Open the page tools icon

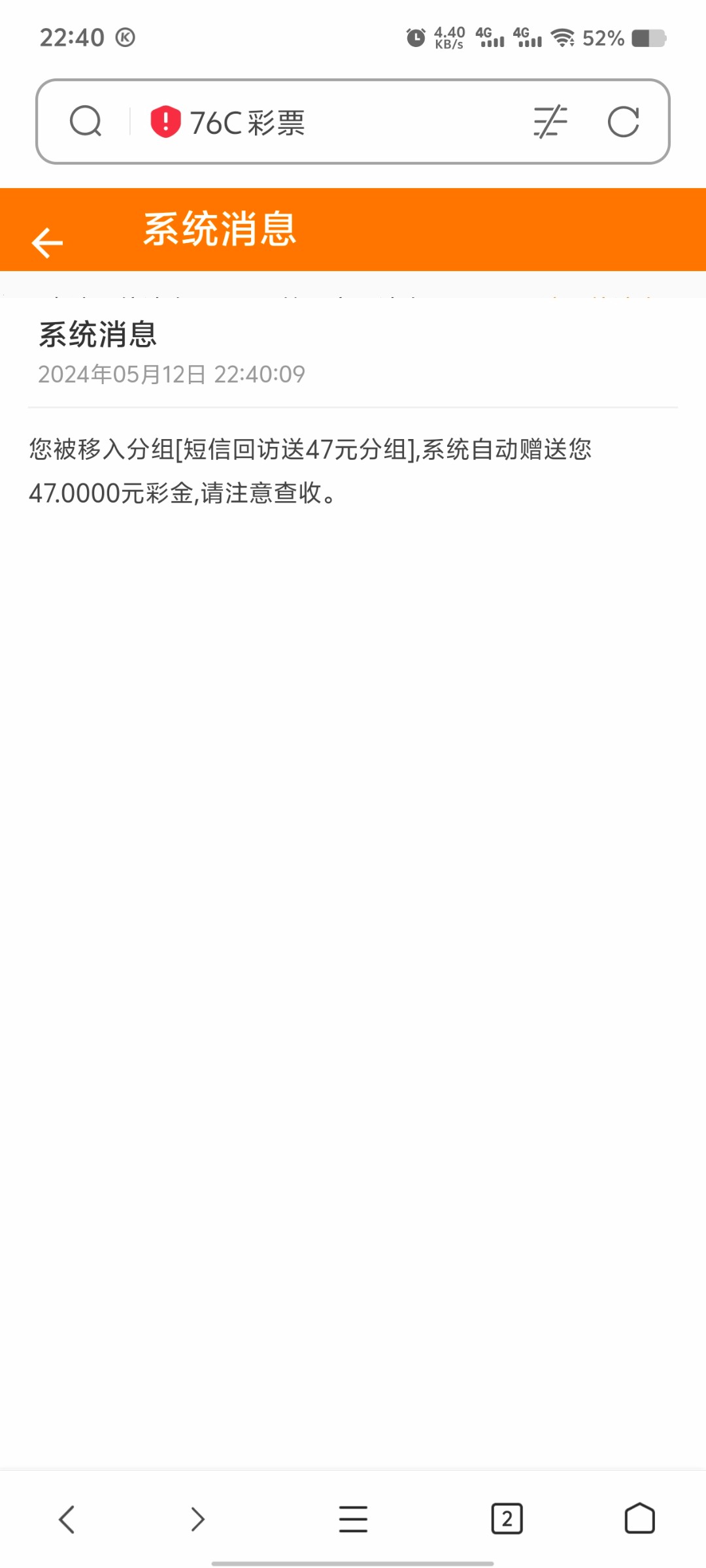pyautogui.click(x=550, y=122)
